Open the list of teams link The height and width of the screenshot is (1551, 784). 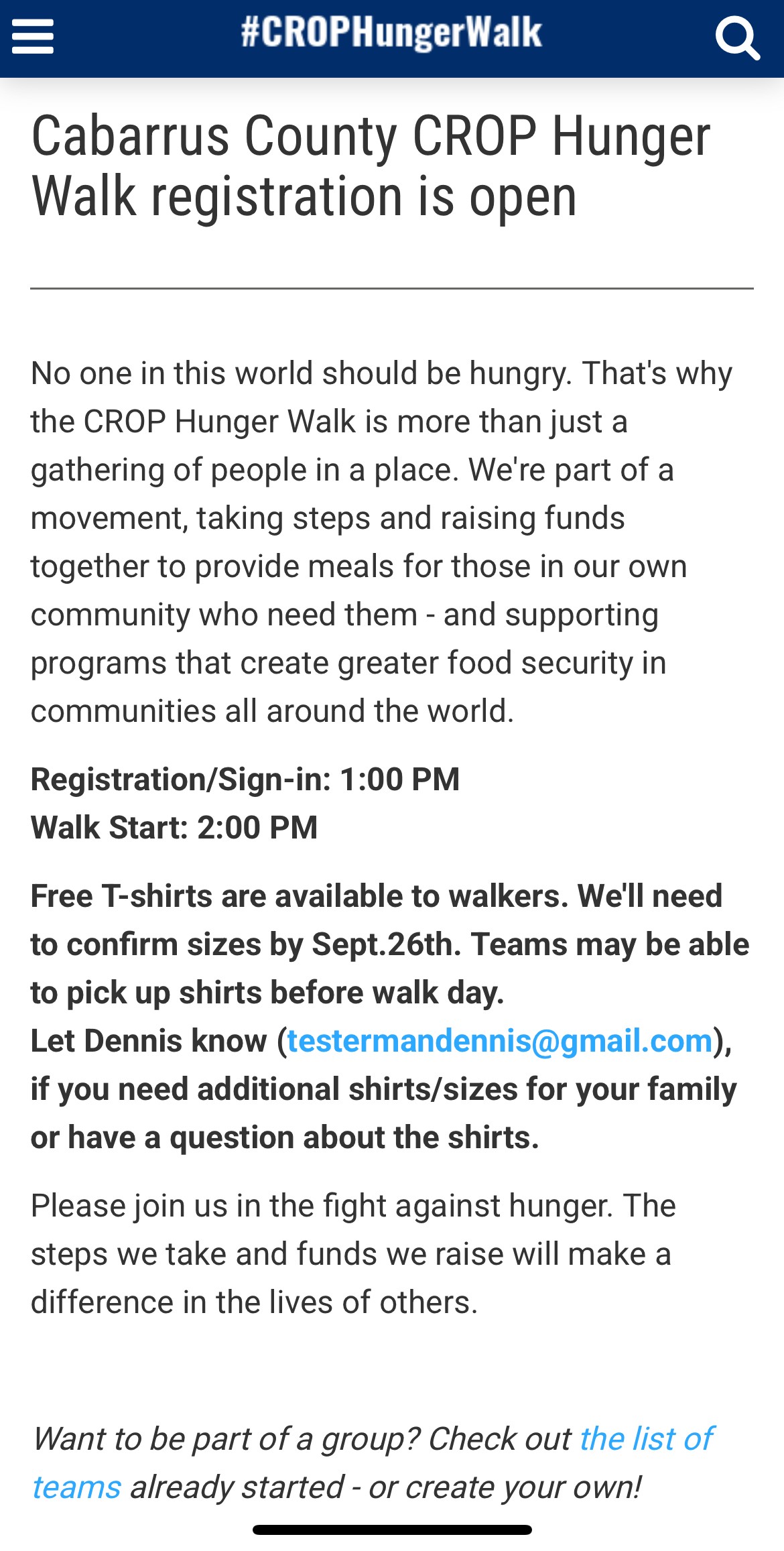[x=646, y=1439]
